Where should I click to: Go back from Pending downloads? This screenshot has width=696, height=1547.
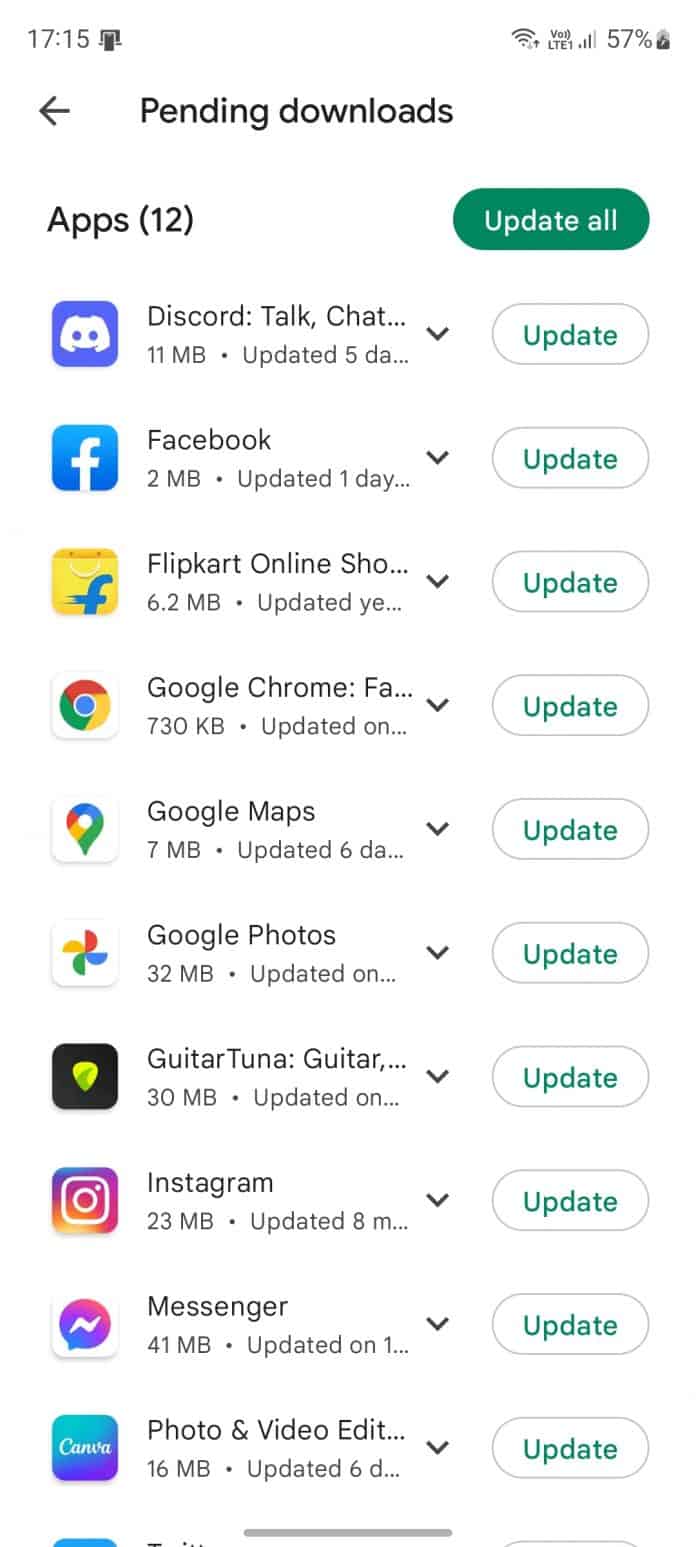pos(55,111)
